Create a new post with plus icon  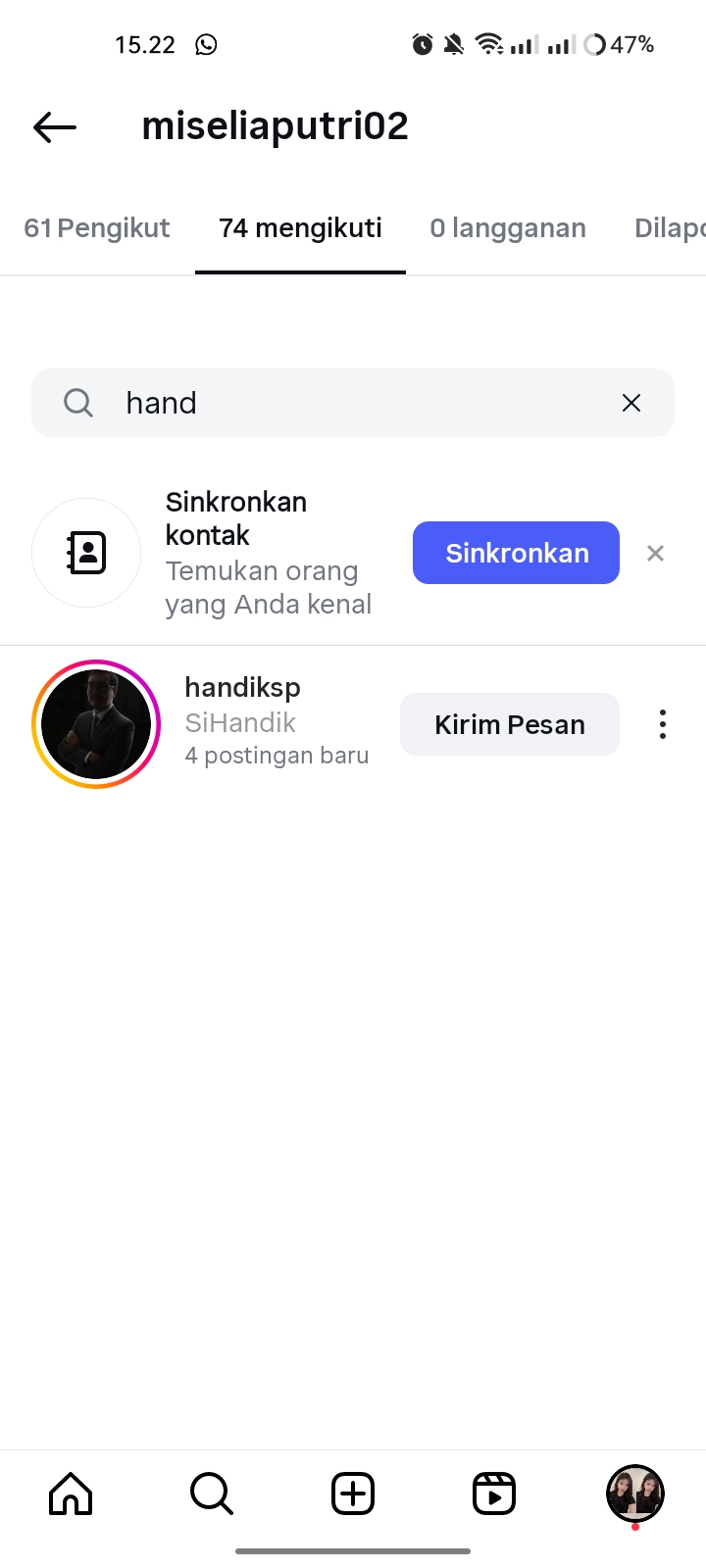tap(353, 1494)
